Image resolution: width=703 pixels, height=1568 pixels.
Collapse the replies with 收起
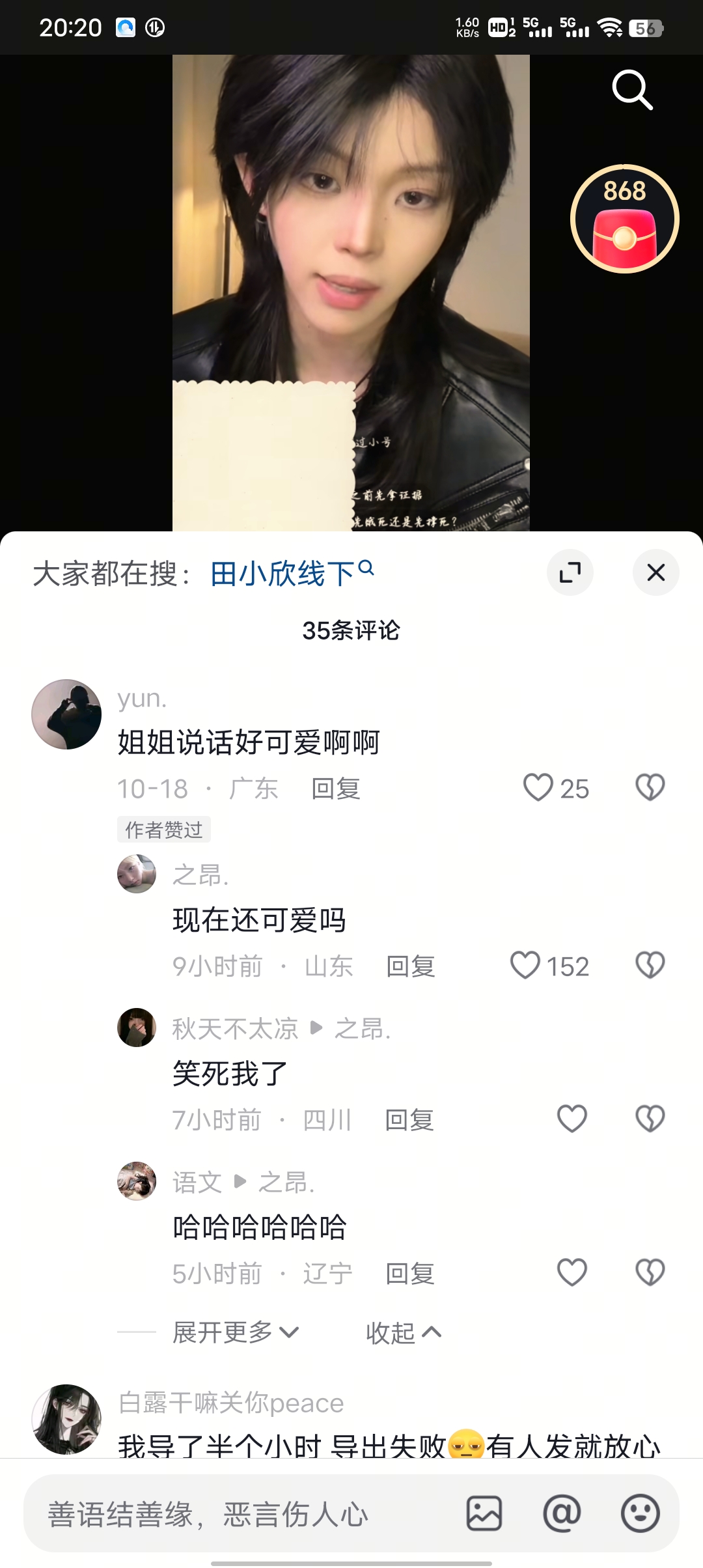click(x=404, y=1333)
